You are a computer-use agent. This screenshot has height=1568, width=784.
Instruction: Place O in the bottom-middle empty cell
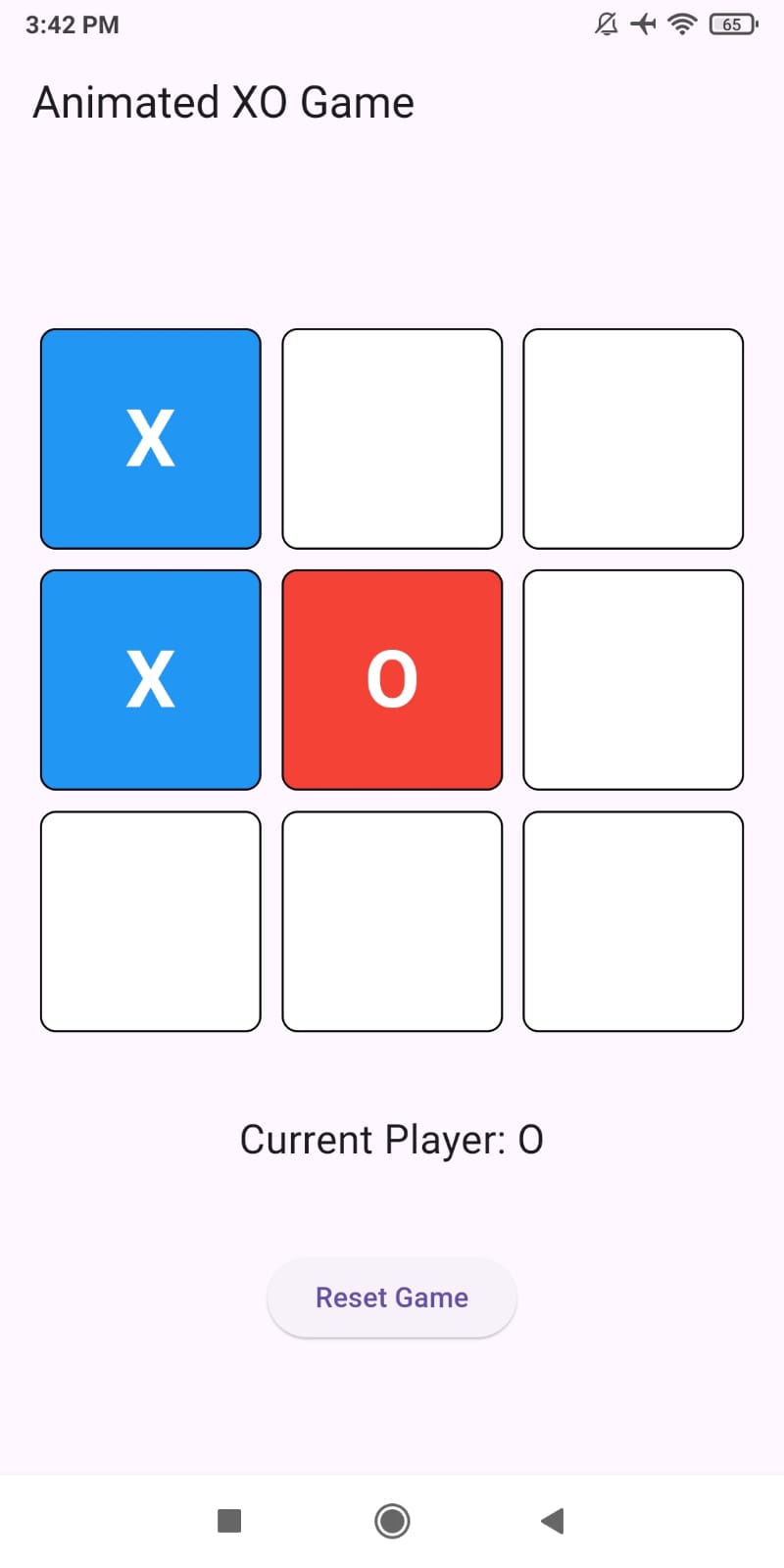click(392, 921)
